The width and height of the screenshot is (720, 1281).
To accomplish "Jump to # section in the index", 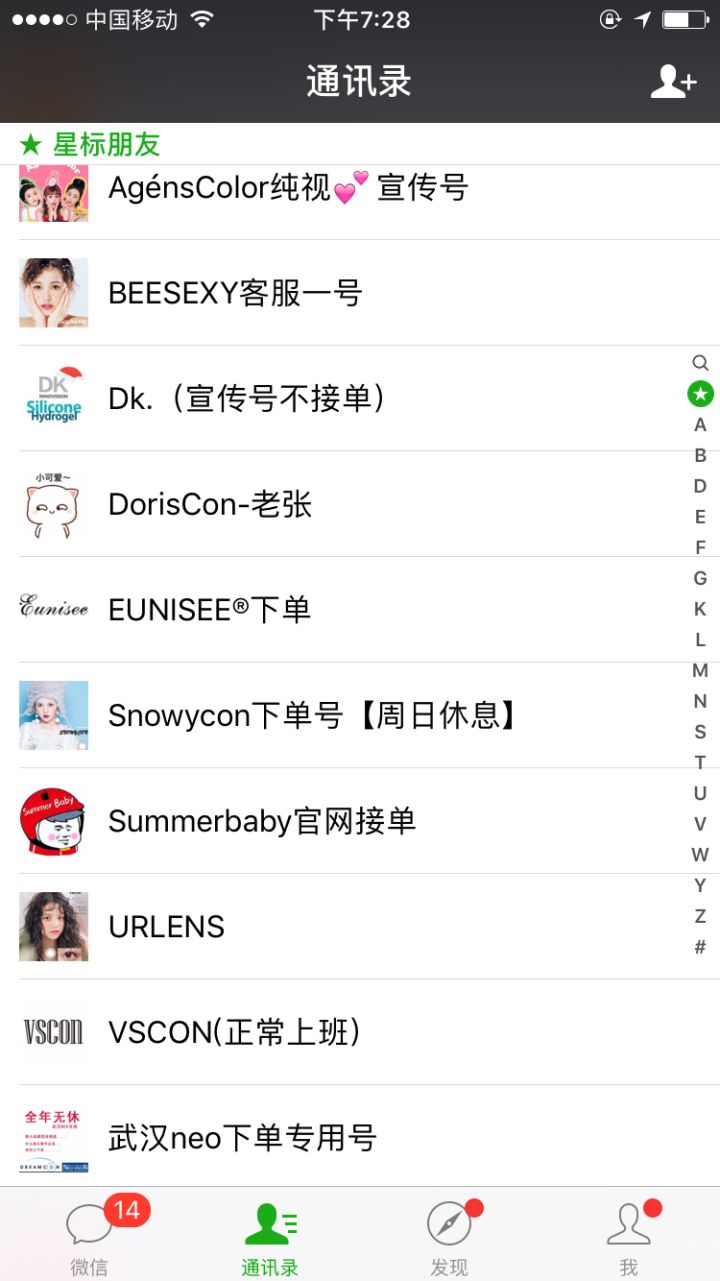I will (700, 947).
